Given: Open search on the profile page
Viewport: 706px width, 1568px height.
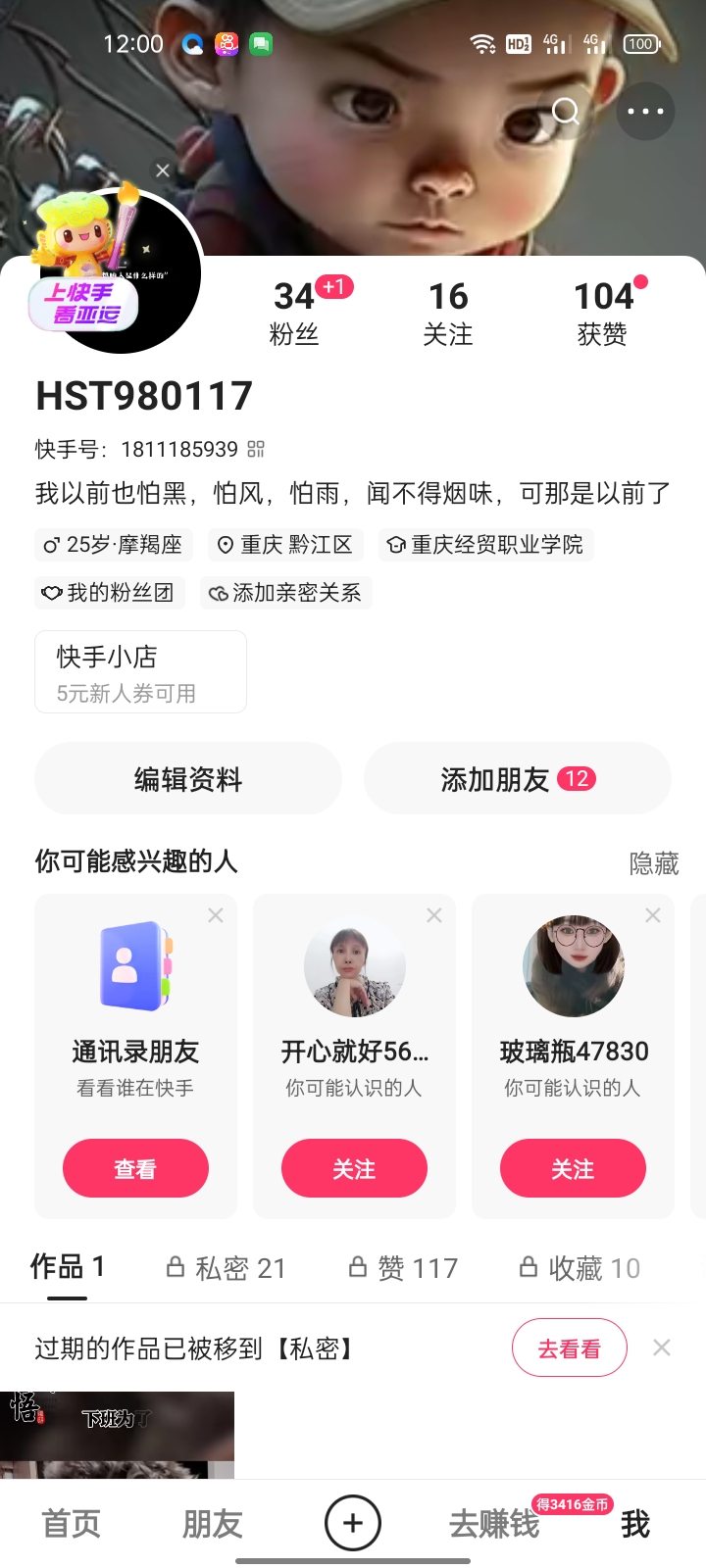Looking at the screenshot, I should (566, 112).
